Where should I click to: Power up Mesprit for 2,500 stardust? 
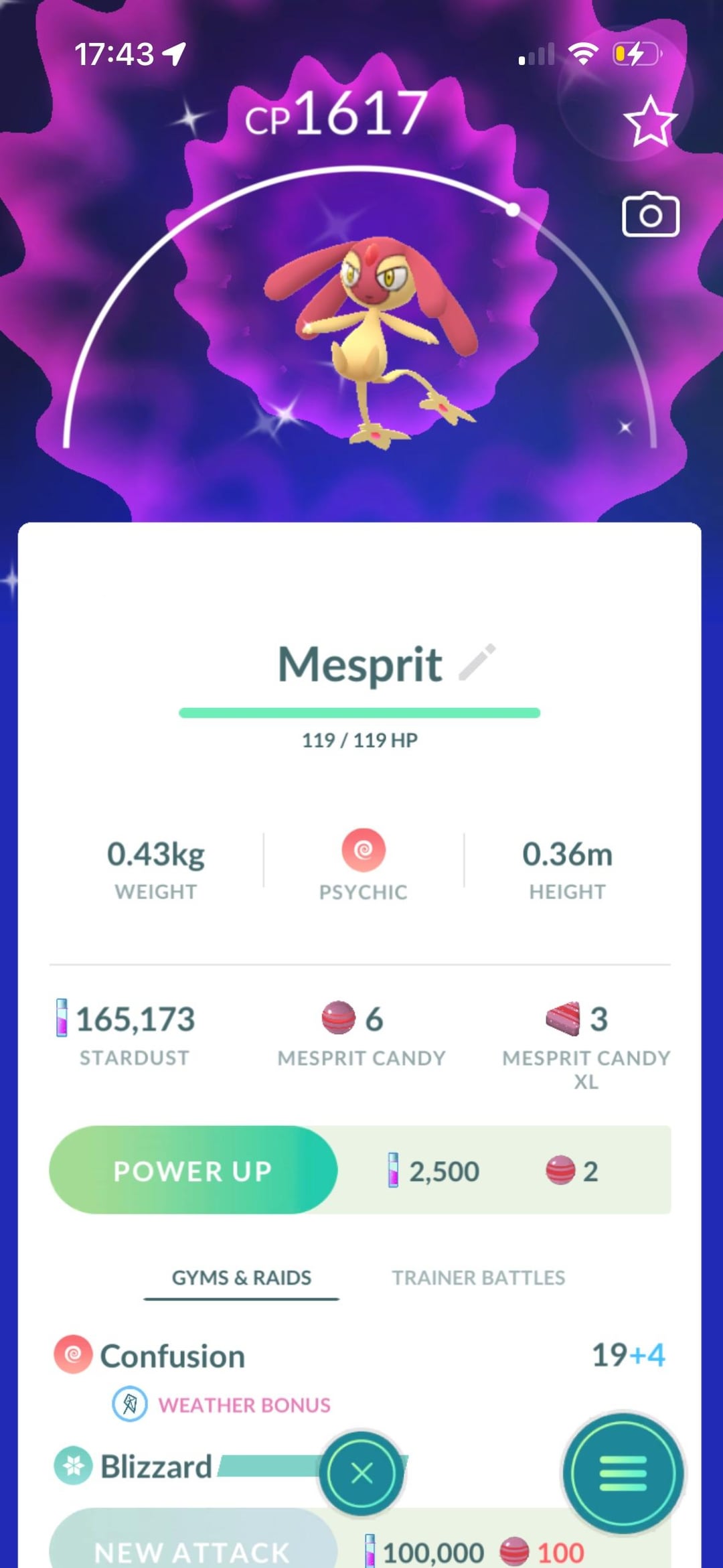point(193,1170)
